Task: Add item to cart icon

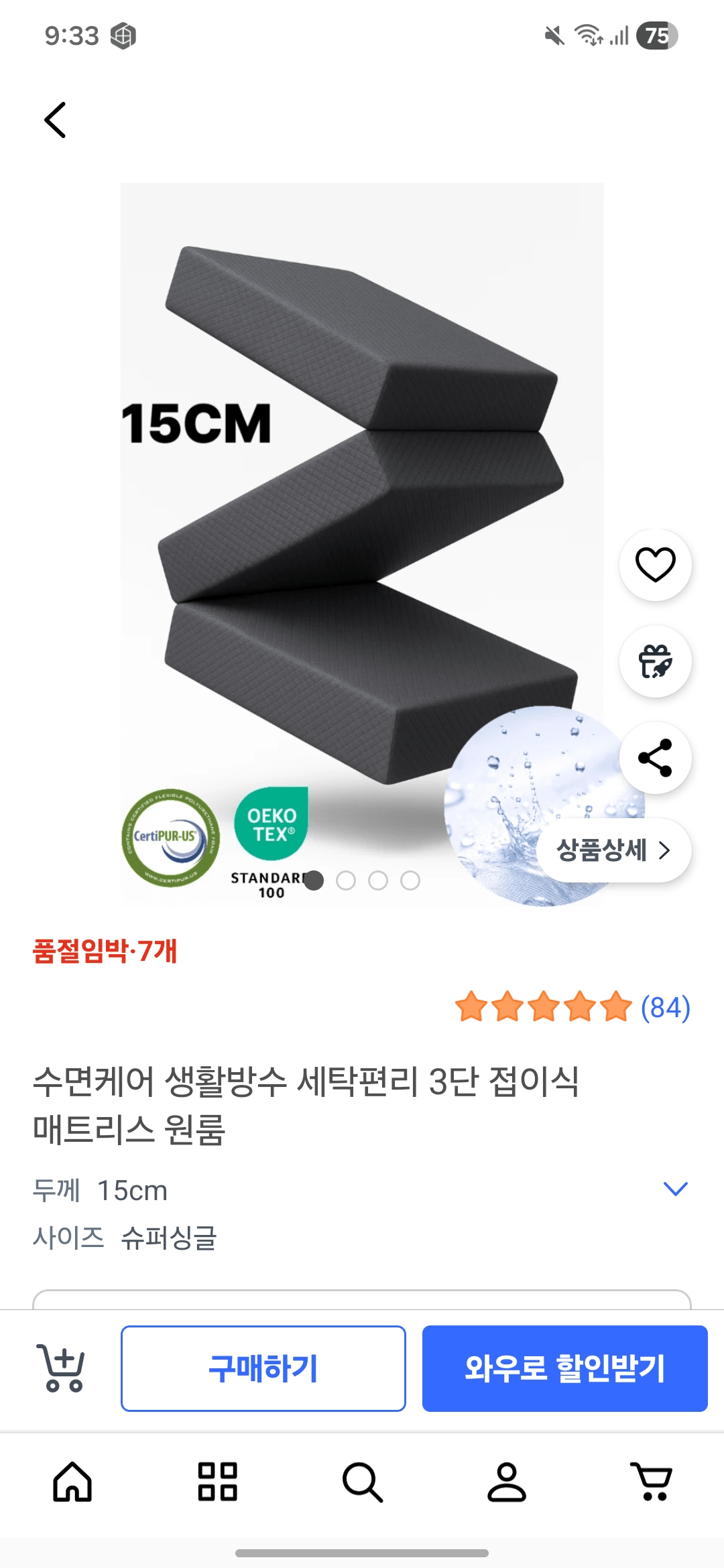Action: tap(60, 1367)
